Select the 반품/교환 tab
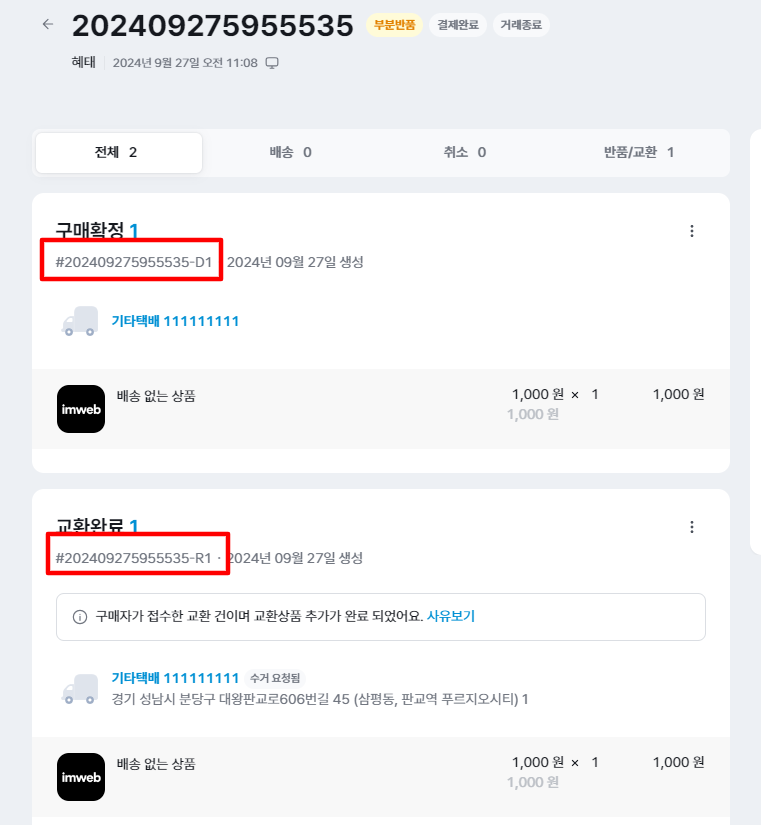Image resolution: width=761 pixels, height=825 pixels. coord(639,153)
